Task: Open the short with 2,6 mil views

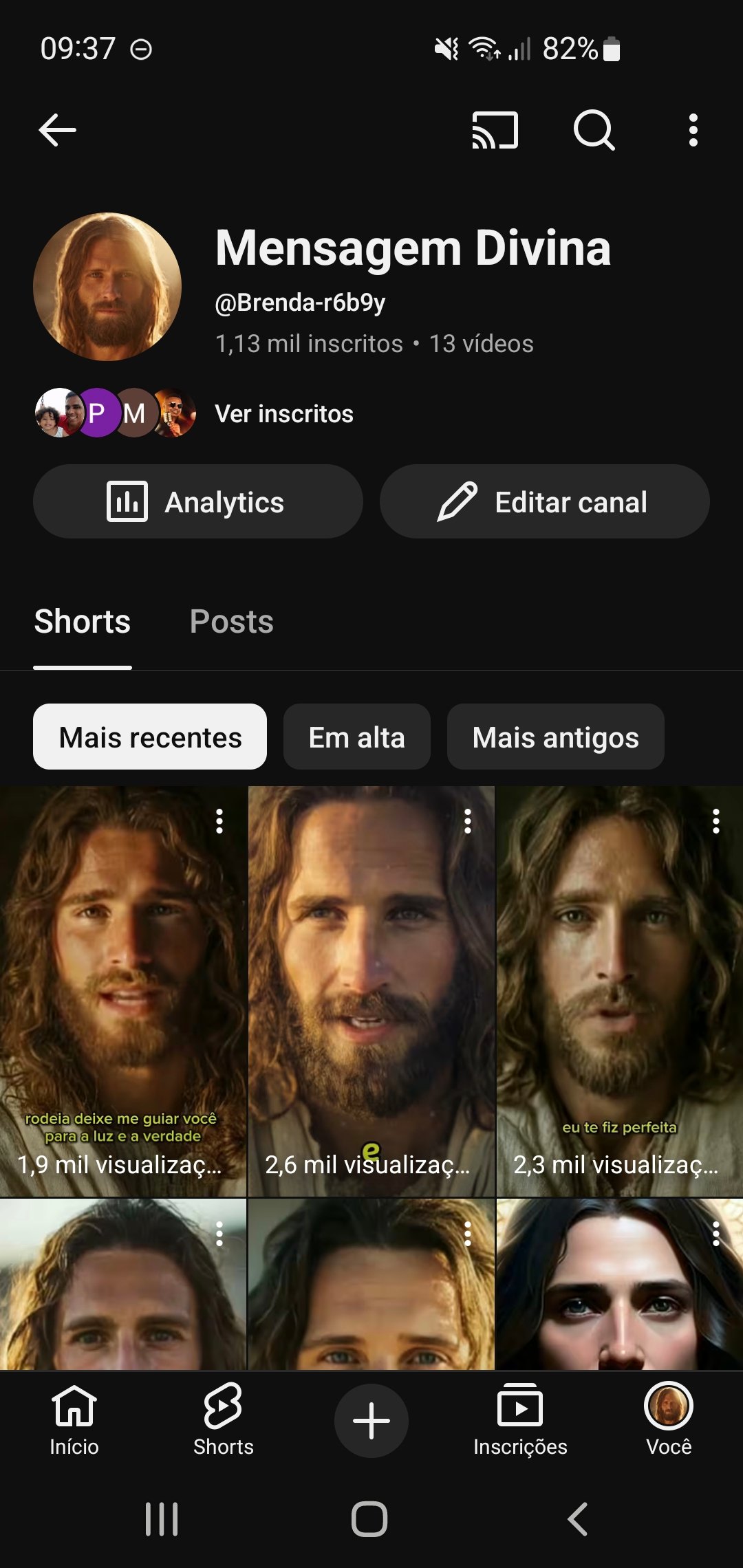Action: click(x=371, y=990)
